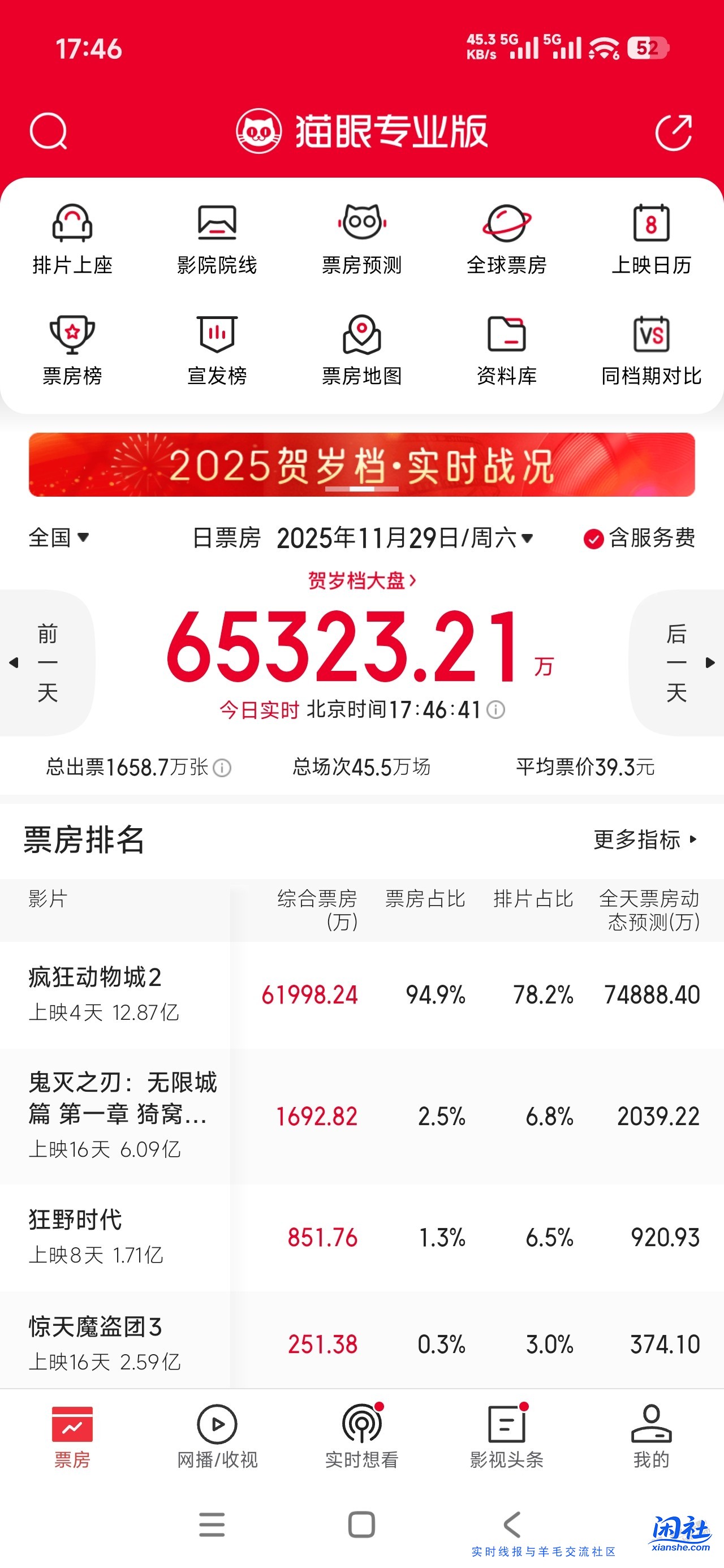Open the 贺岁档大盘 link

361,582
